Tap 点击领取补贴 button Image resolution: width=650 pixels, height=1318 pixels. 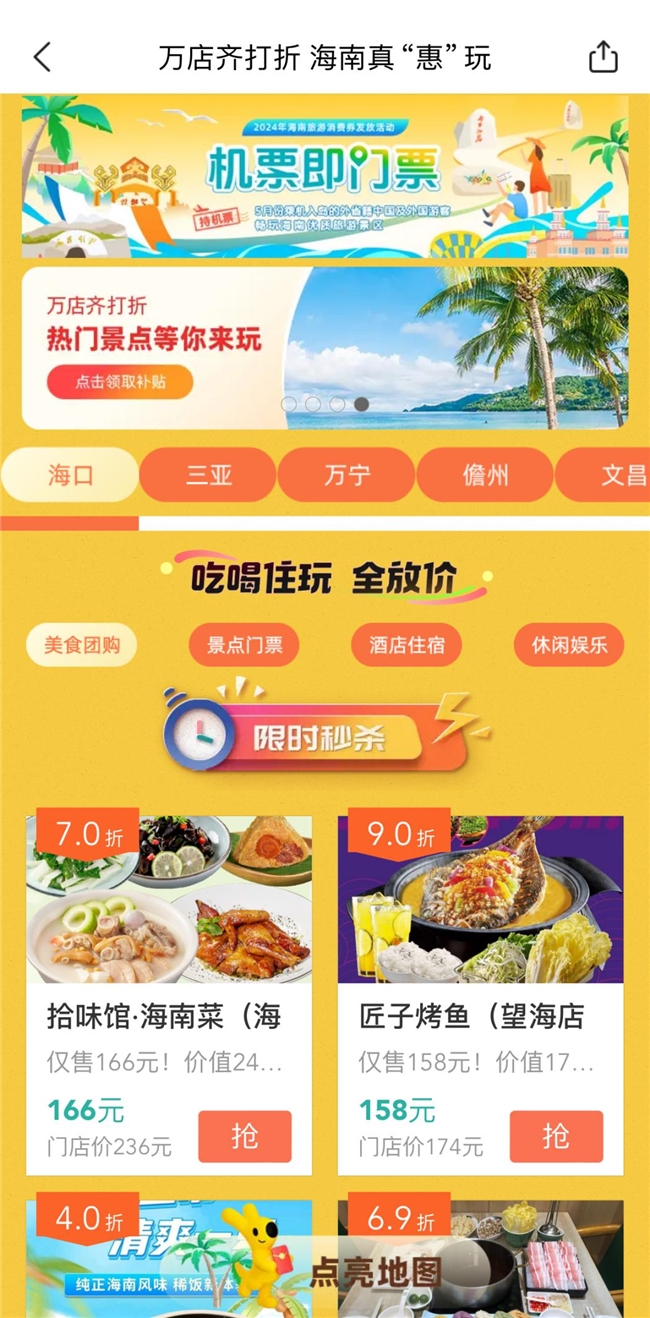119,382
